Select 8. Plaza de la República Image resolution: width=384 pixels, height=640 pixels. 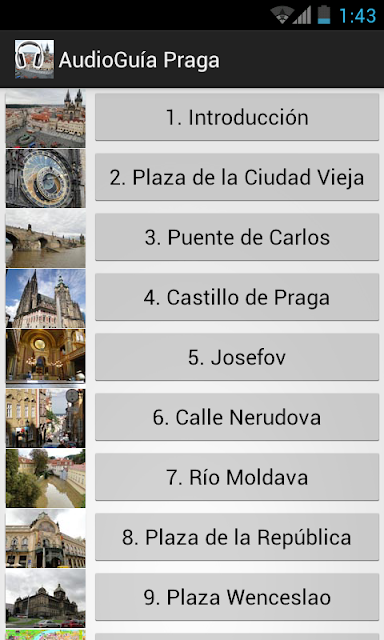tap(237, 537)
